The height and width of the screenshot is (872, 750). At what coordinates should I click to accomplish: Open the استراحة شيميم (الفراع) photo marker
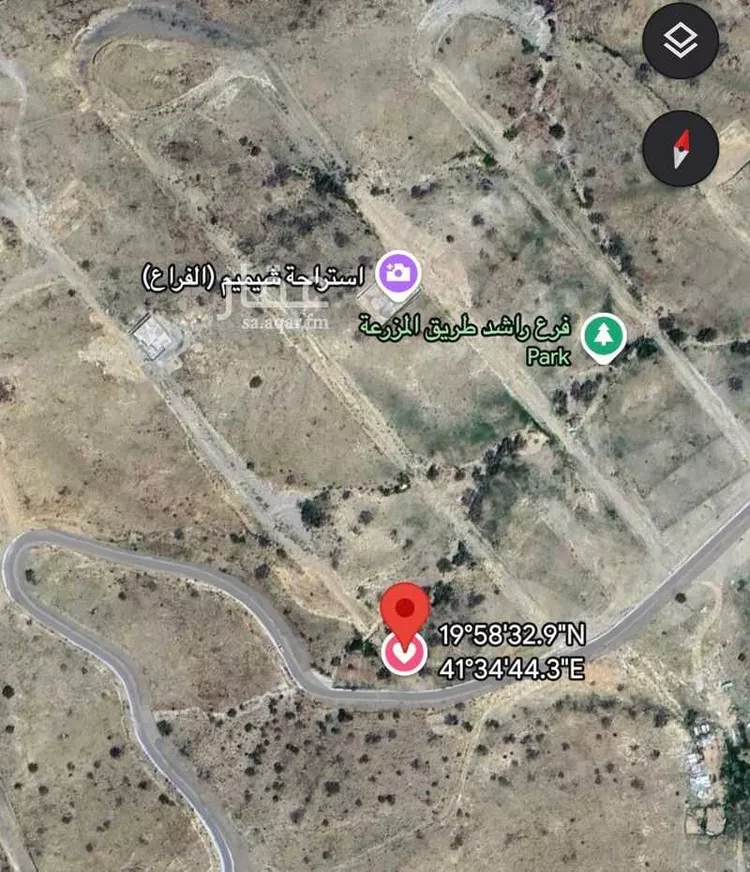tap(397, 273)
